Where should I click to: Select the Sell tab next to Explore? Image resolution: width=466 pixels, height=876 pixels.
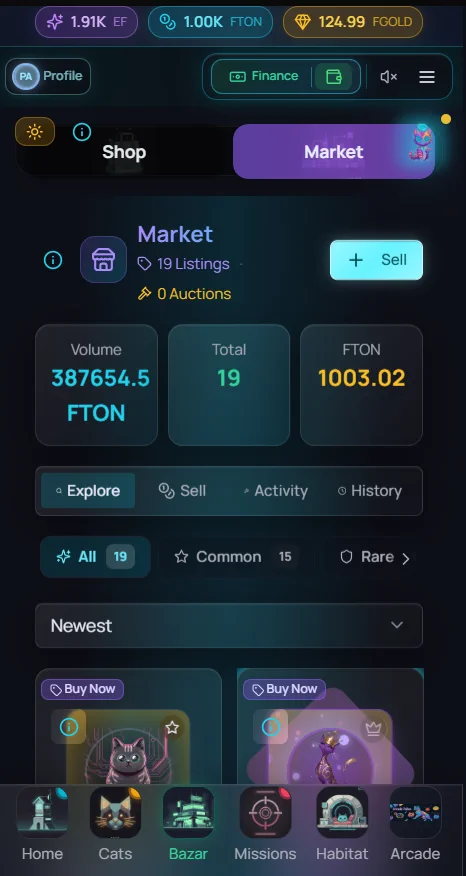click(x=182, y=491)
